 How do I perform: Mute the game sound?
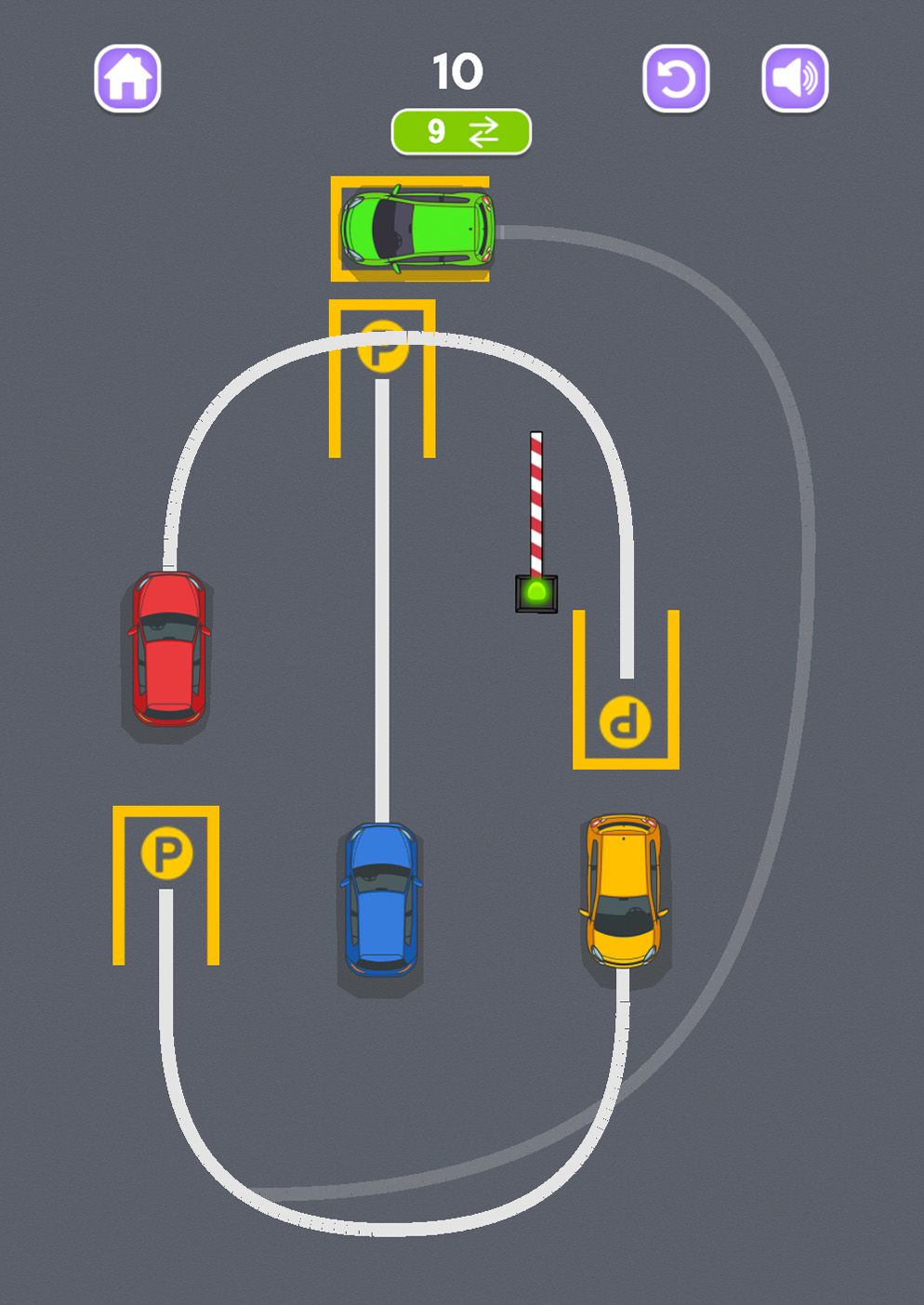[795, 79]
